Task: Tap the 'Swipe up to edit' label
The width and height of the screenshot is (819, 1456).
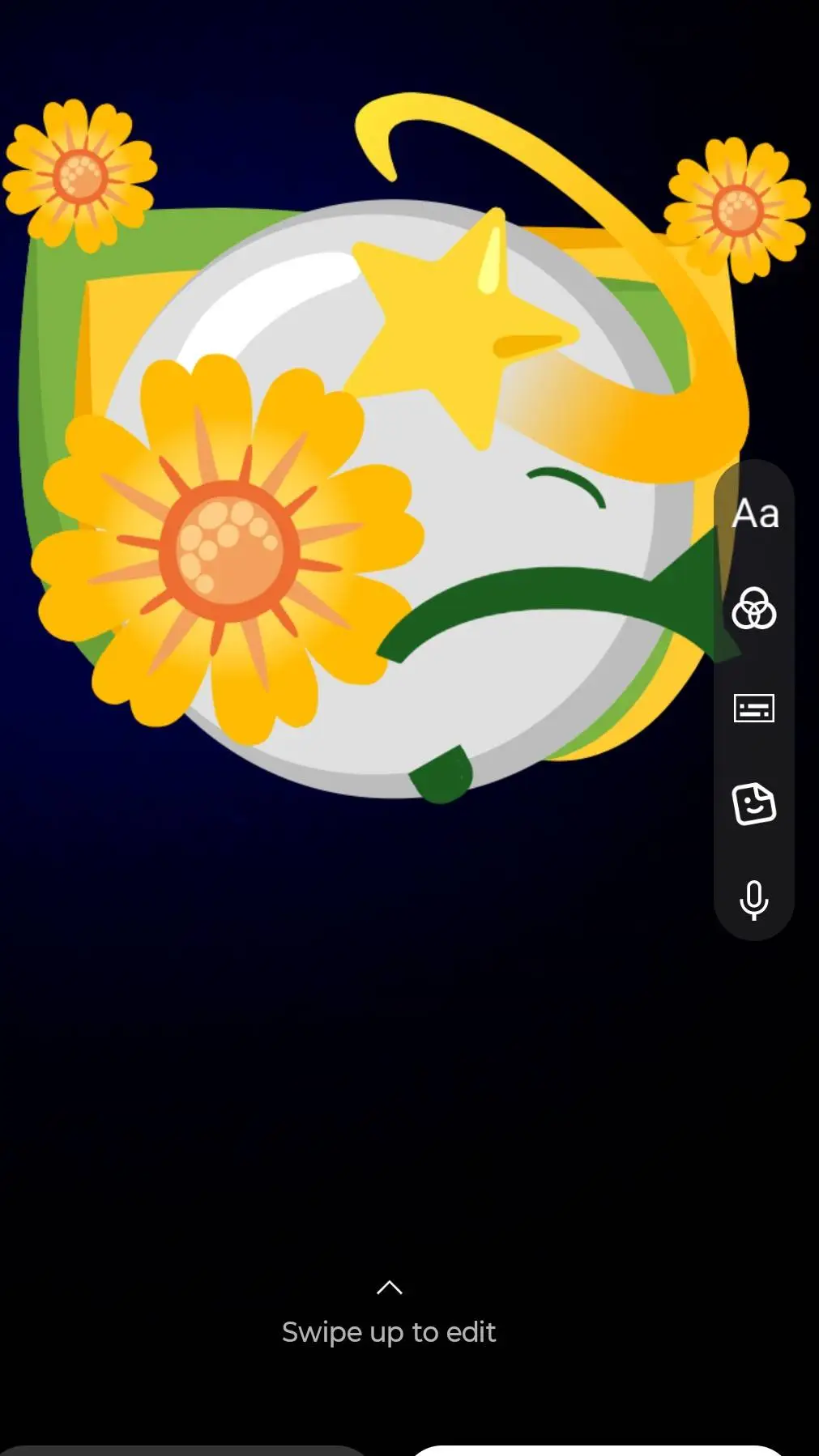Action: 389,1330
